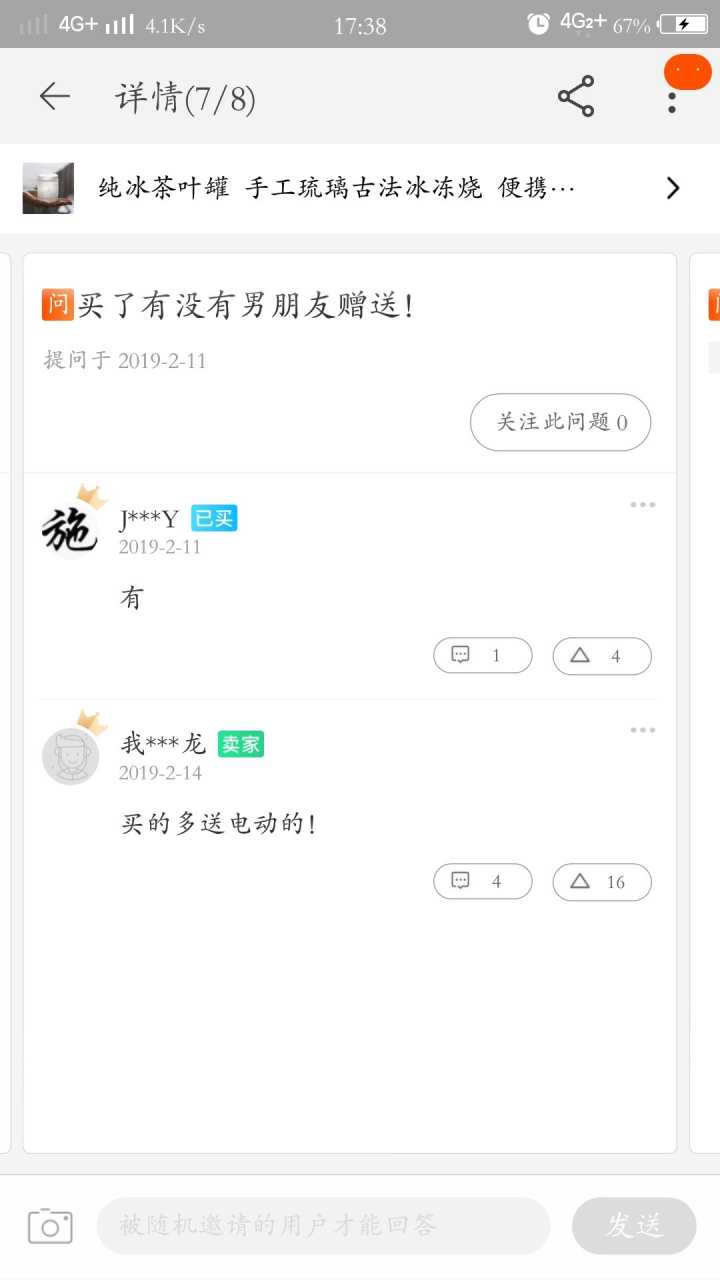
Task: Open the 纯冰茶叶罐 product page
Action: coord(360,188)
